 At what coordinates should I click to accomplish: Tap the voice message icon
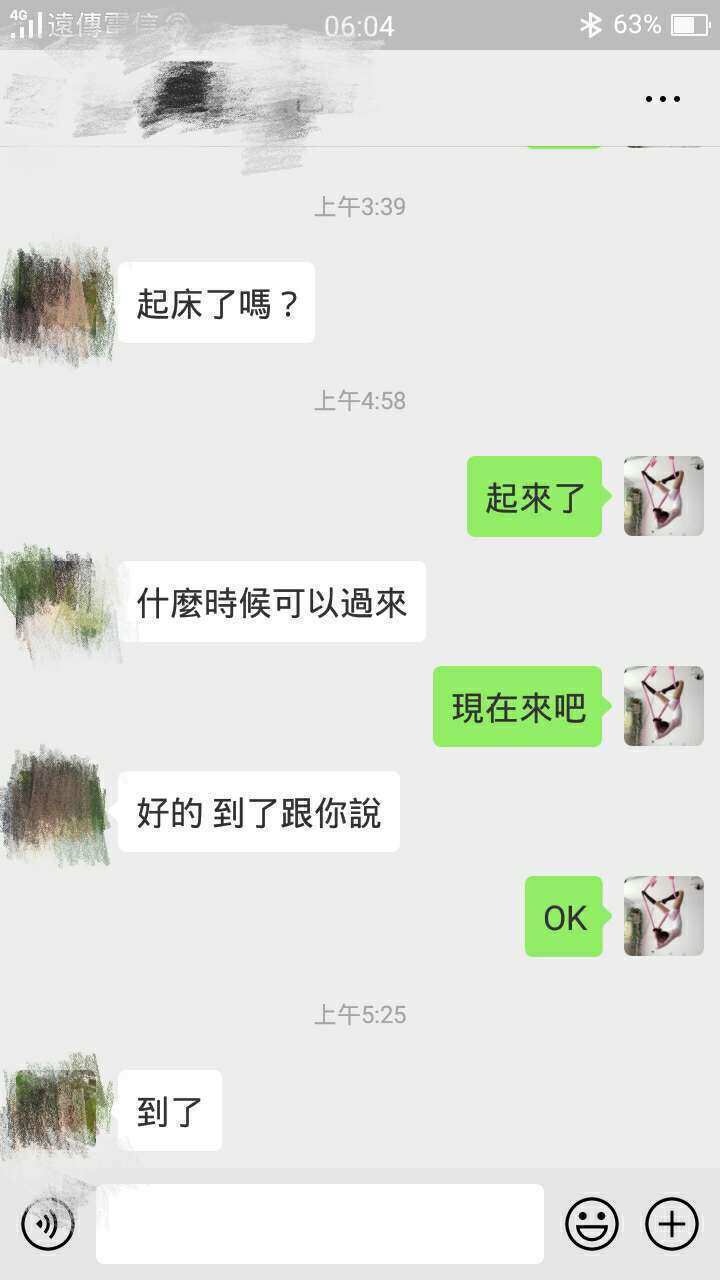[47, 1223]
